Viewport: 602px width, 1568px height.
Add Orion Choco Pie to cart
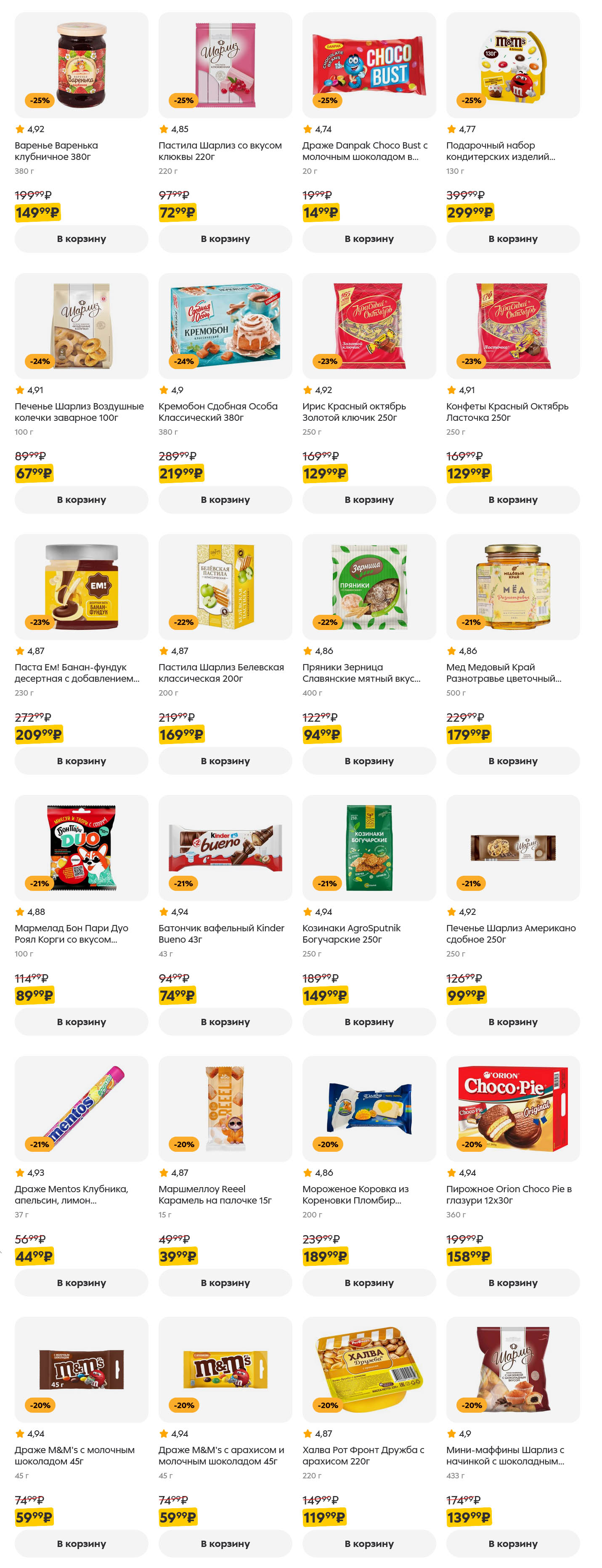point(512,1282)
